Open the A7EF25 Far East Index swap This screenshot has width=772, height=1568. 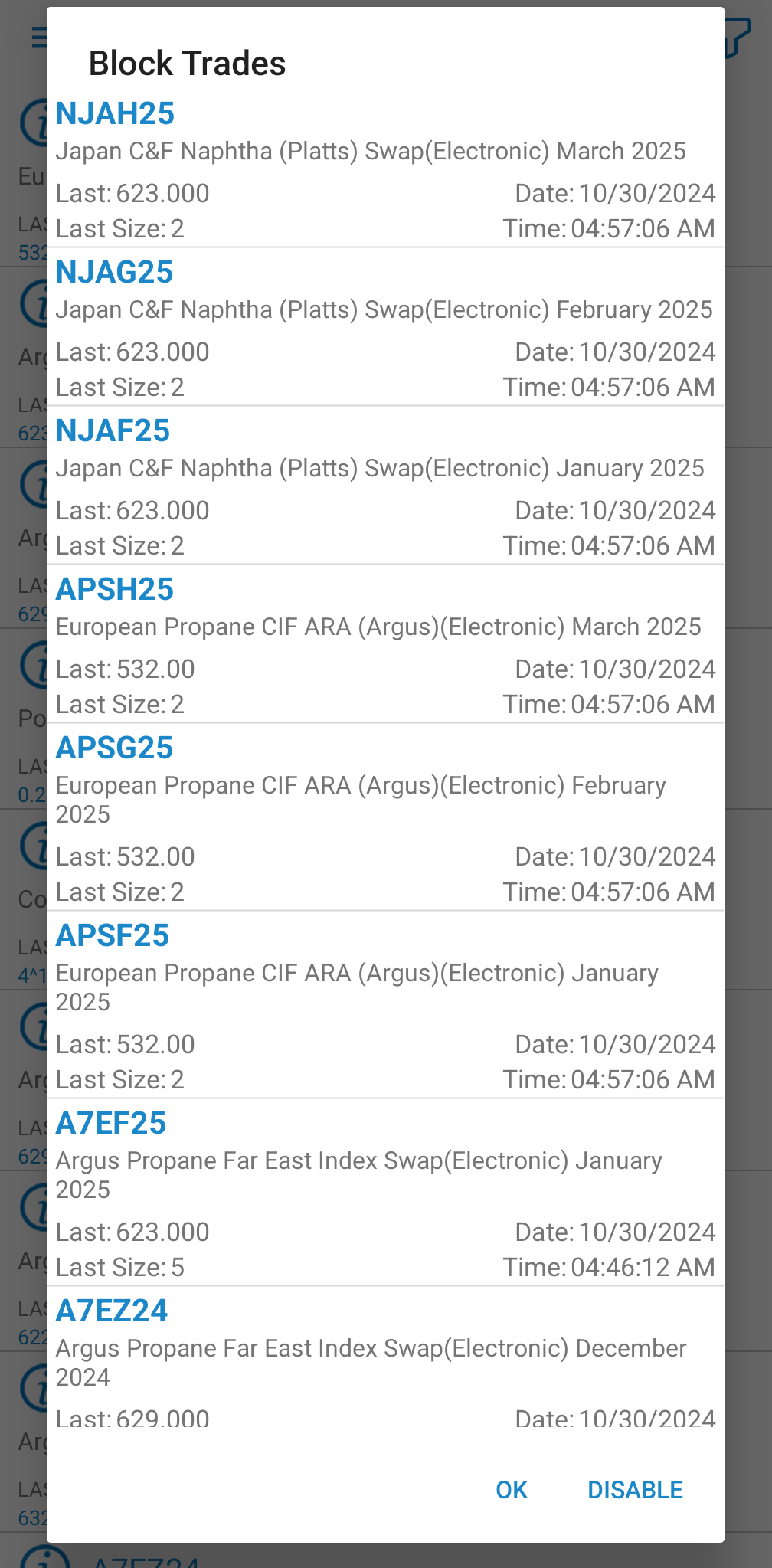(385, 1193)
